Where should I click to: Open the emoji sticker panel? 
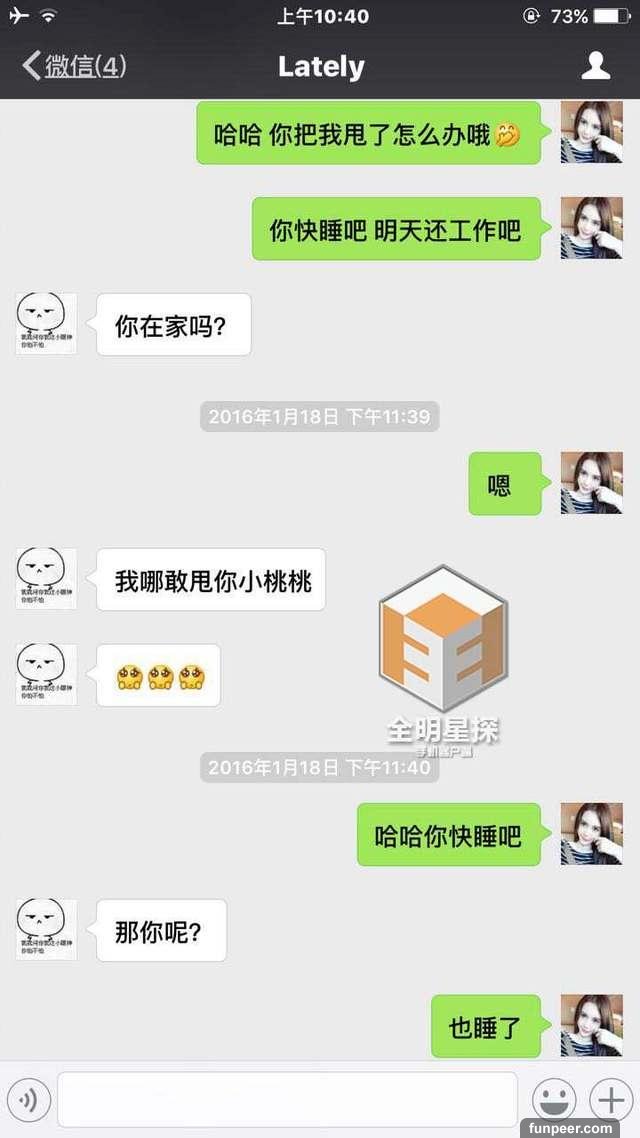click(x=553, y=1101)
